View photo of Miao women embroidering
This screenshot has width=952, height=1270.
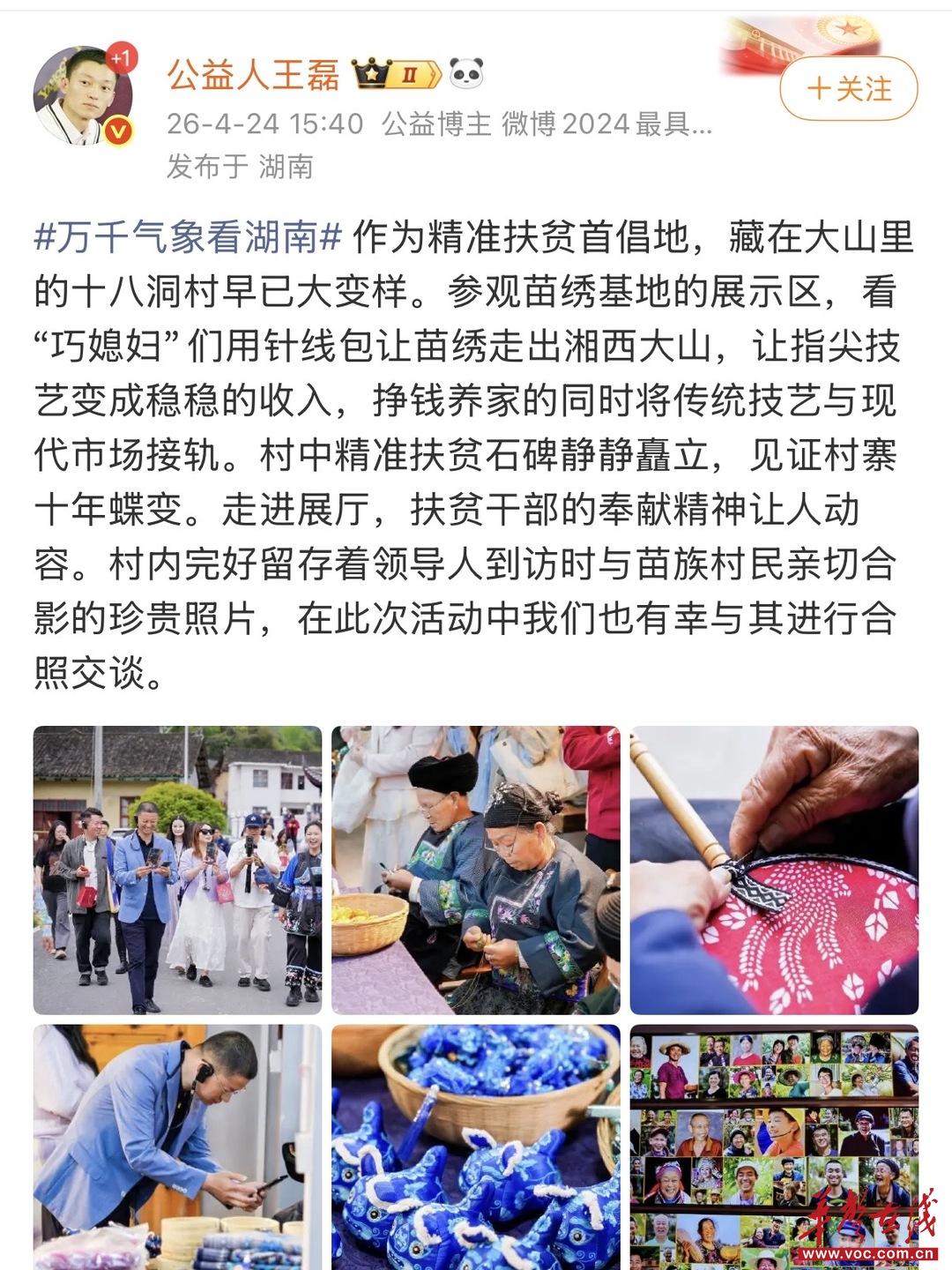476,870
